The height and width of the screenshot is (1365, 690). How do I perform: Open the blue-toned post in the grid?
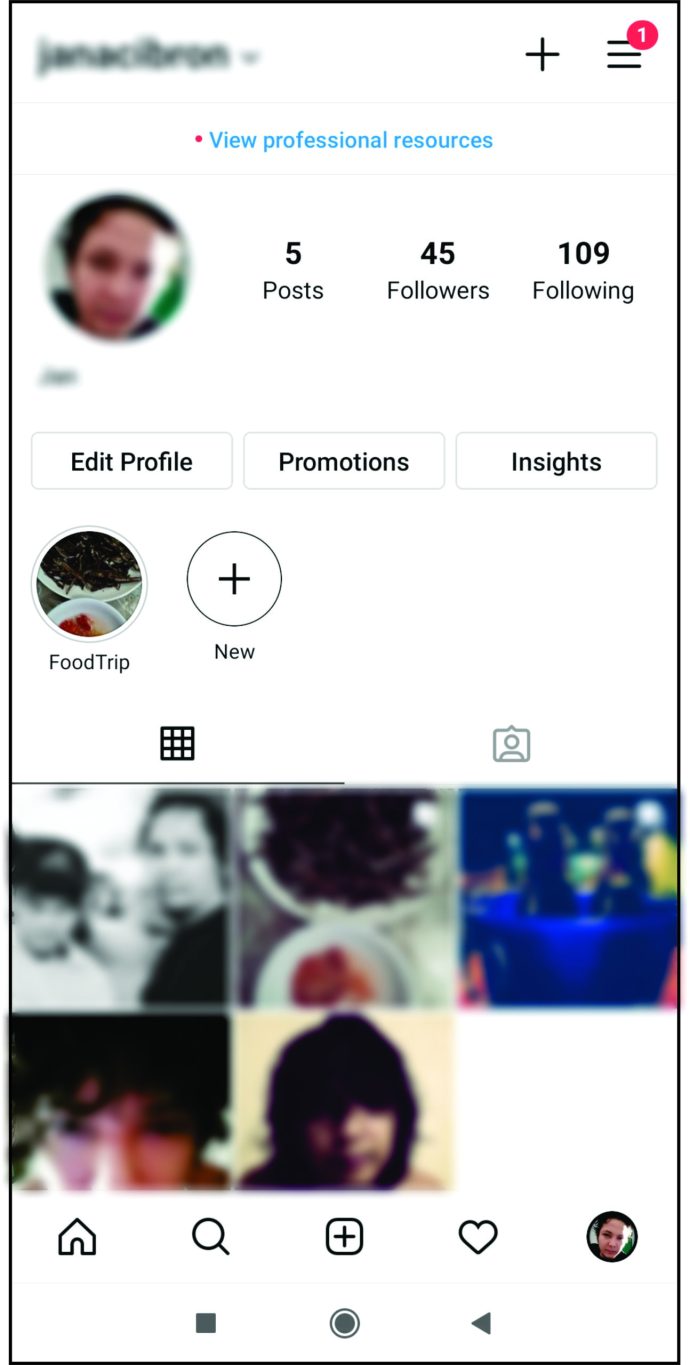[x=568, y=897]
